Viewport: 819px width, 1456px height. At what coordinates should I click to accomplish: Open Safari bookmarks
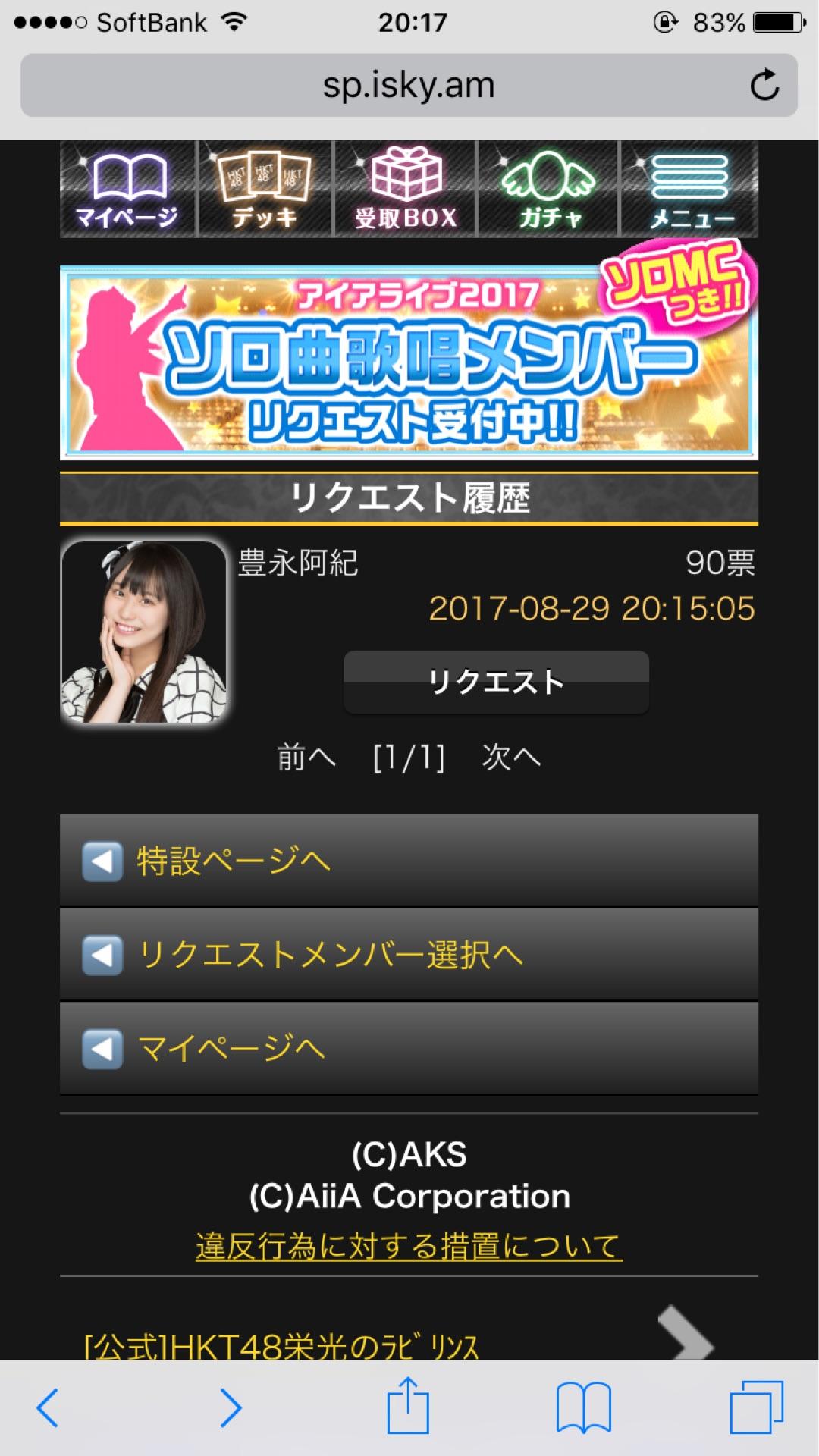pyautogui.click(x=583, y=1407)
